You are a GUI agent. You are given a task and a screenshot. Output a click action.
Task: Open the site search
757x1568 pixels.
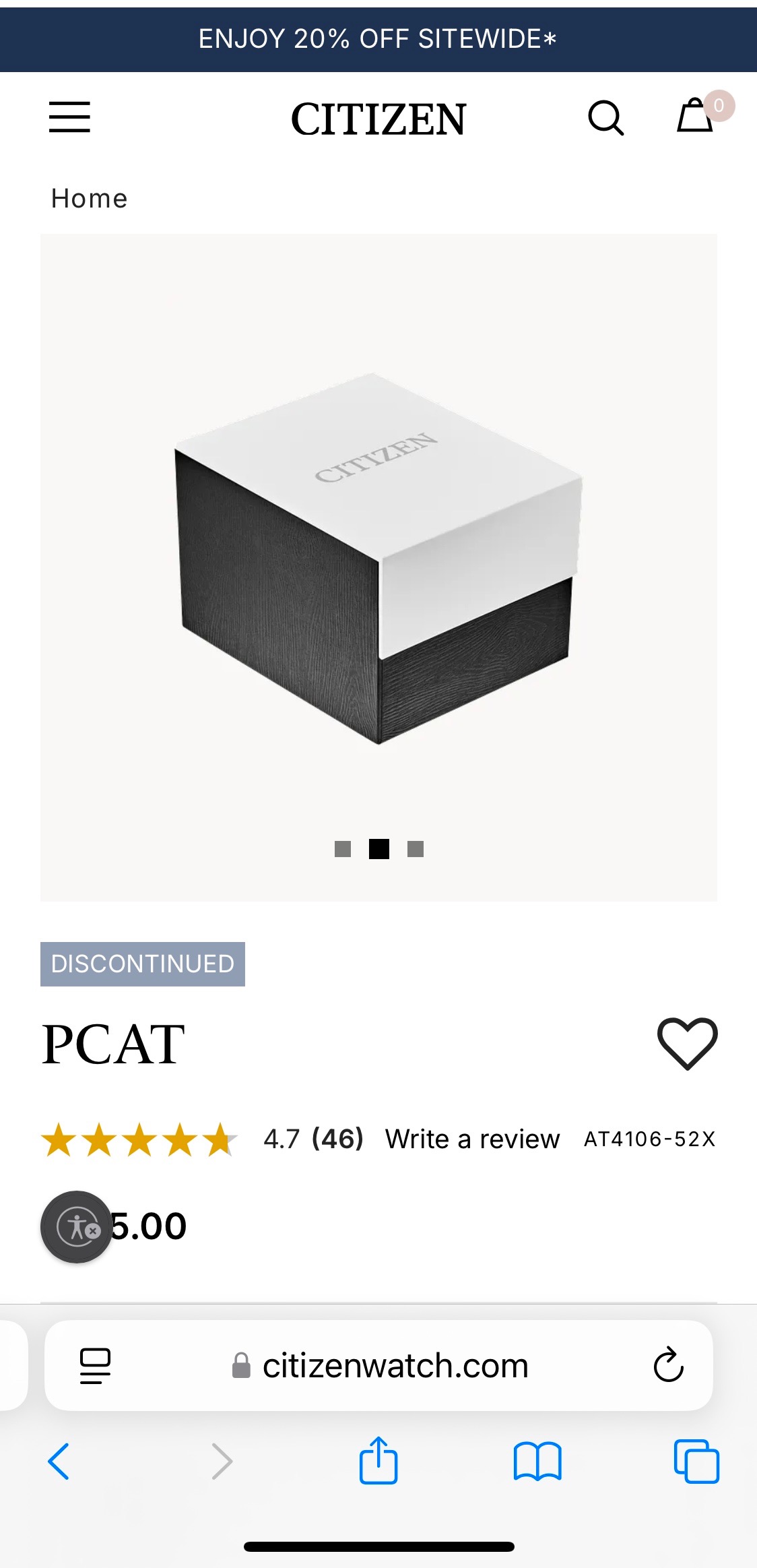click(605, 118)
